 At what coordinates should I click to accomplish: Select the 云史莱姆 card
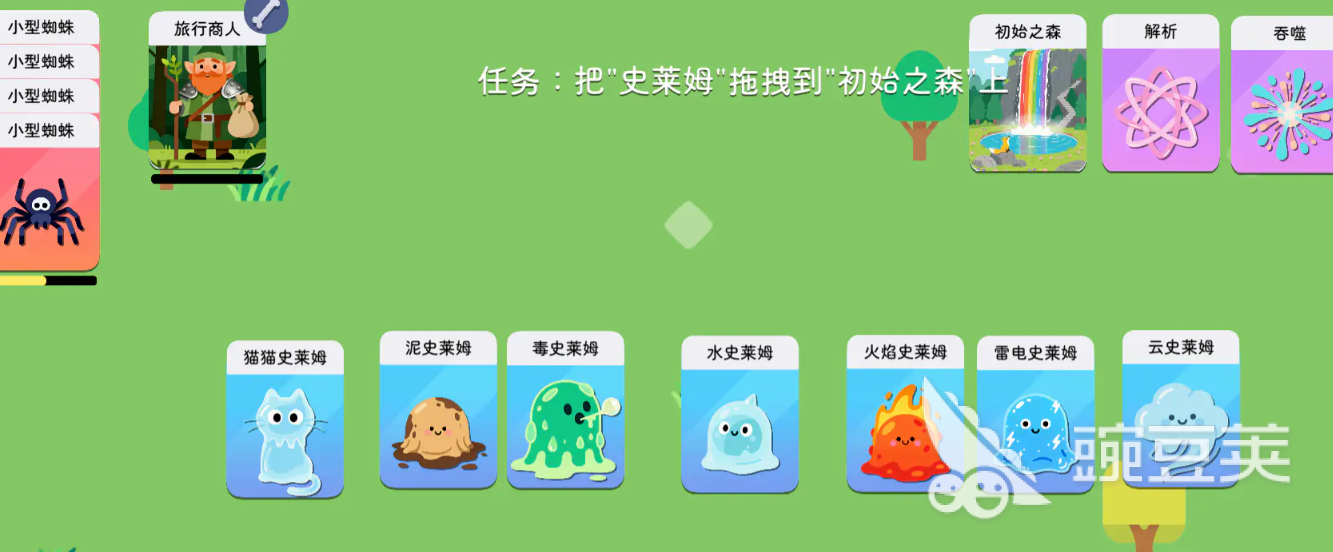1180,412
